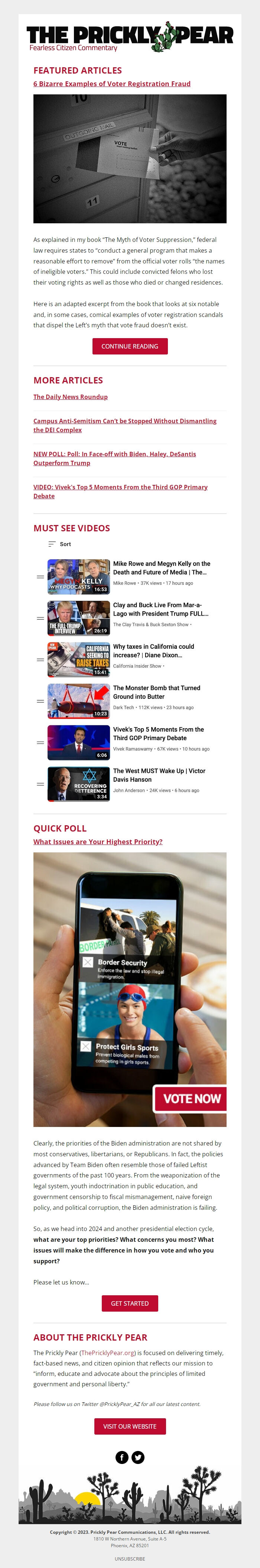260x1568 pixels.
Task: Watch the Victor Davis Hanson video
Action: 78,783
